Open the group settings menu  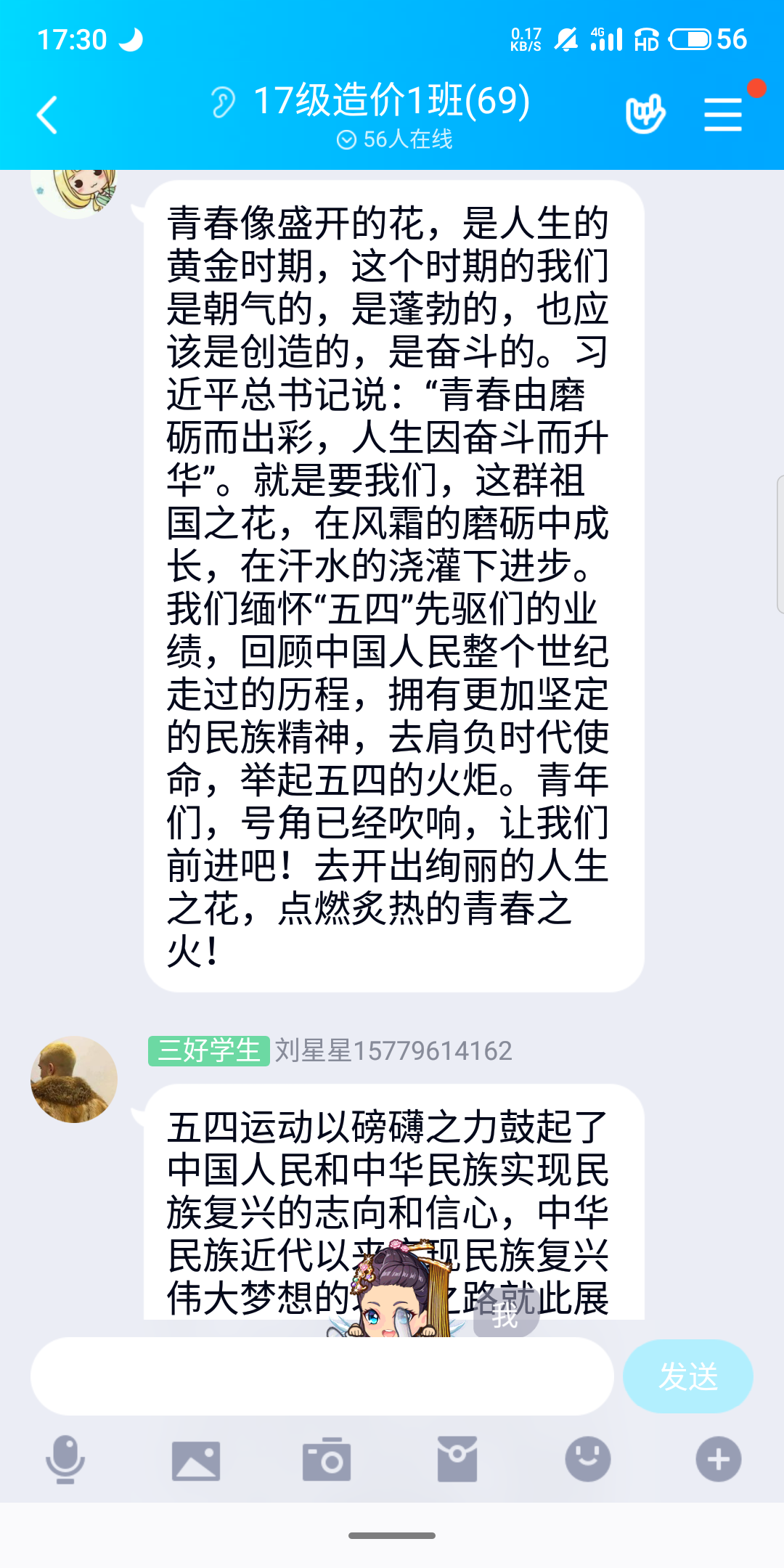coord(723,115)
